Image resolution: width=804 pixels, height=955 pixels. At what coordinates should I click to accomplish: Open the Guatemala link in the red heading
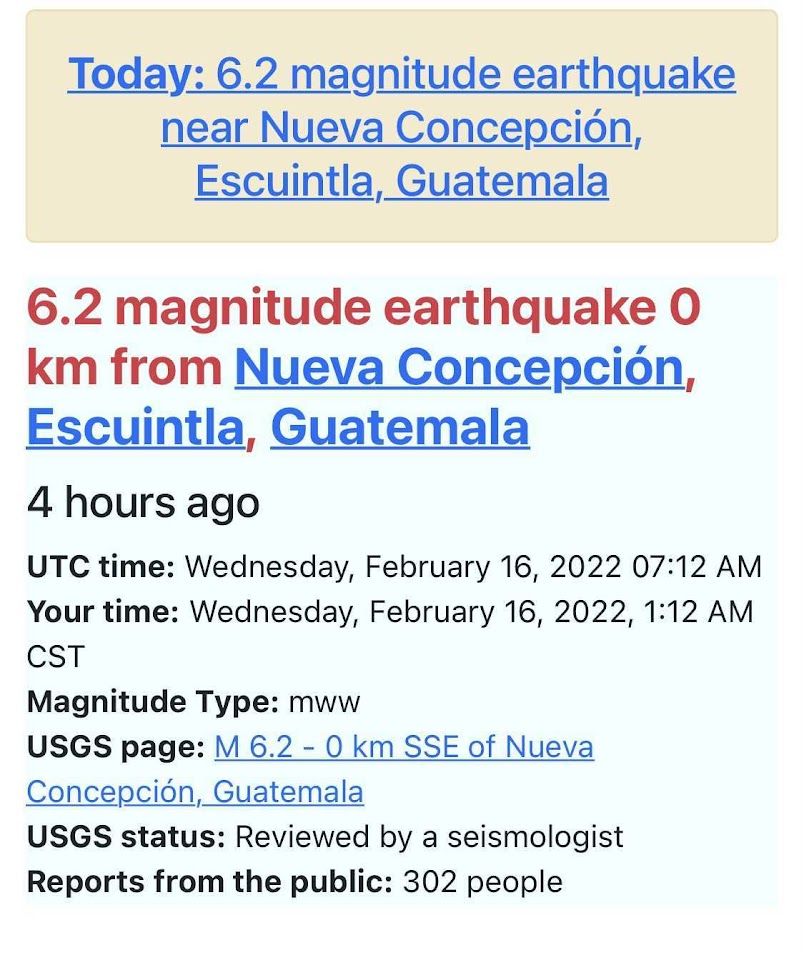coord(399,428)
